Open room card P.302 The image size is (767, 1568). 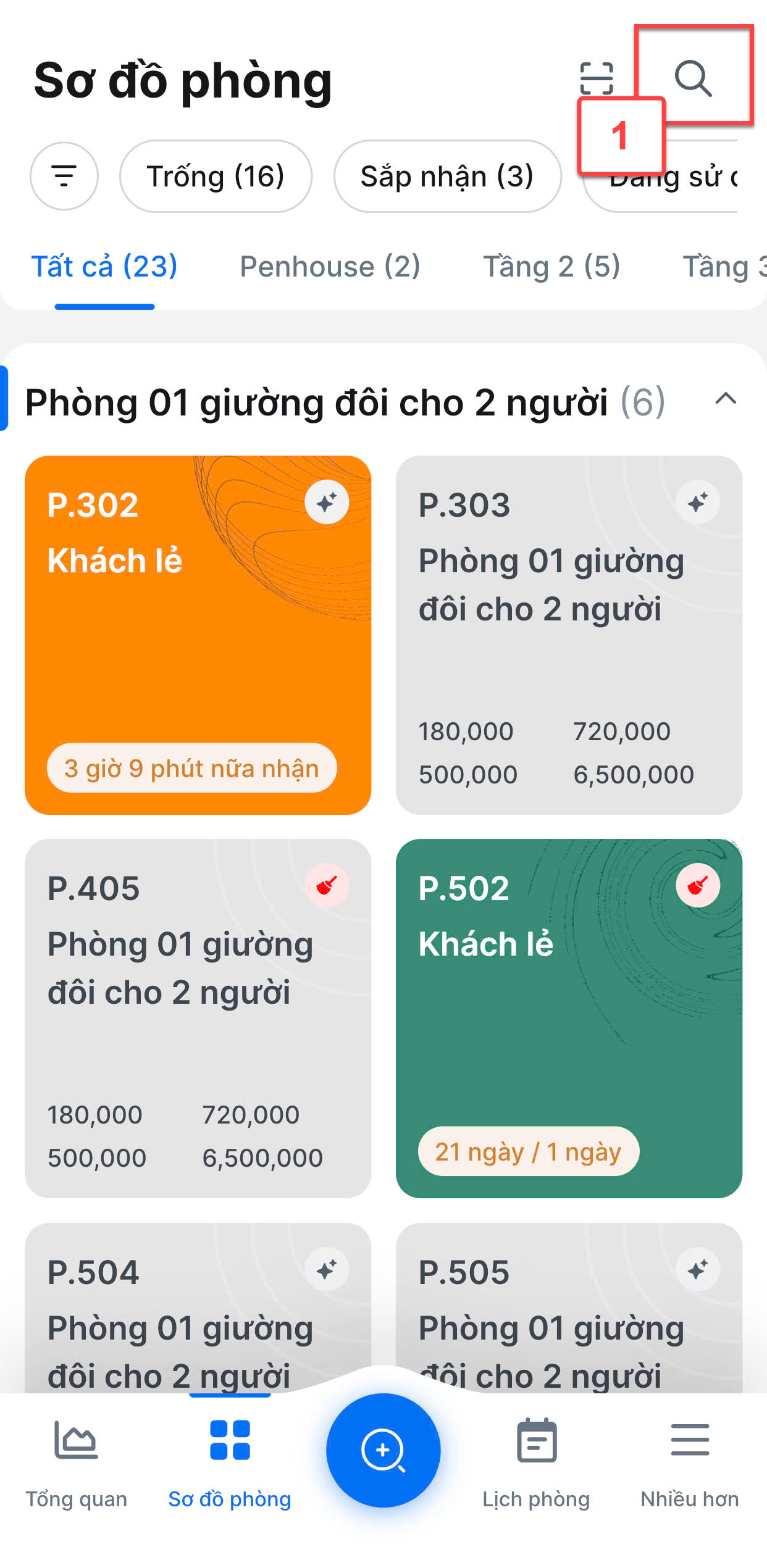tap(198, 635)
